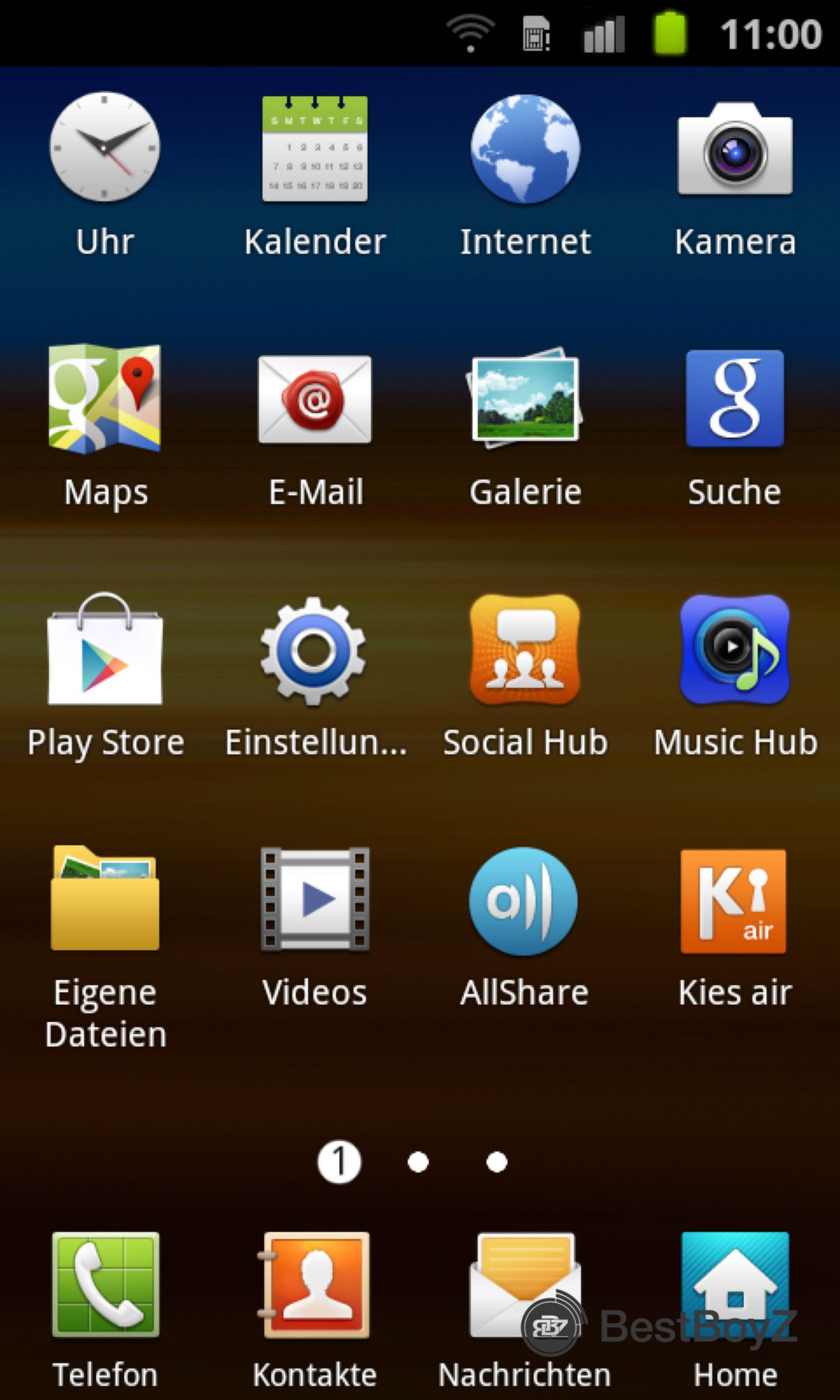Open Einstellungen settings

tap(315, 651)
